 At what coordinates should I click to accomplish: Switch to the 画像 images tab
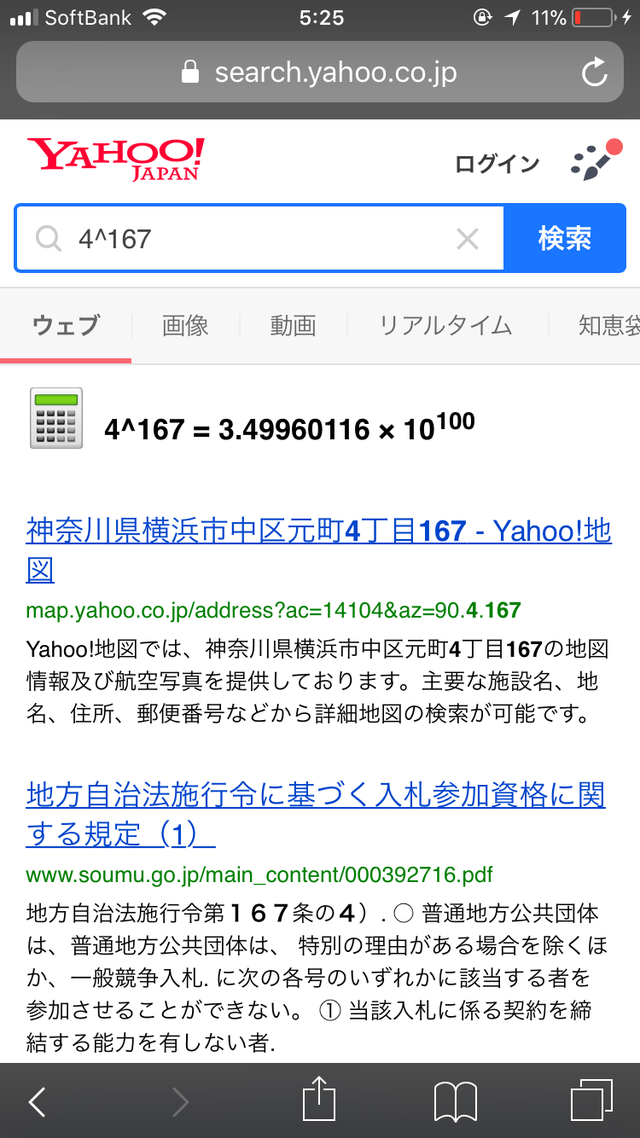click(x=185, y=325)
